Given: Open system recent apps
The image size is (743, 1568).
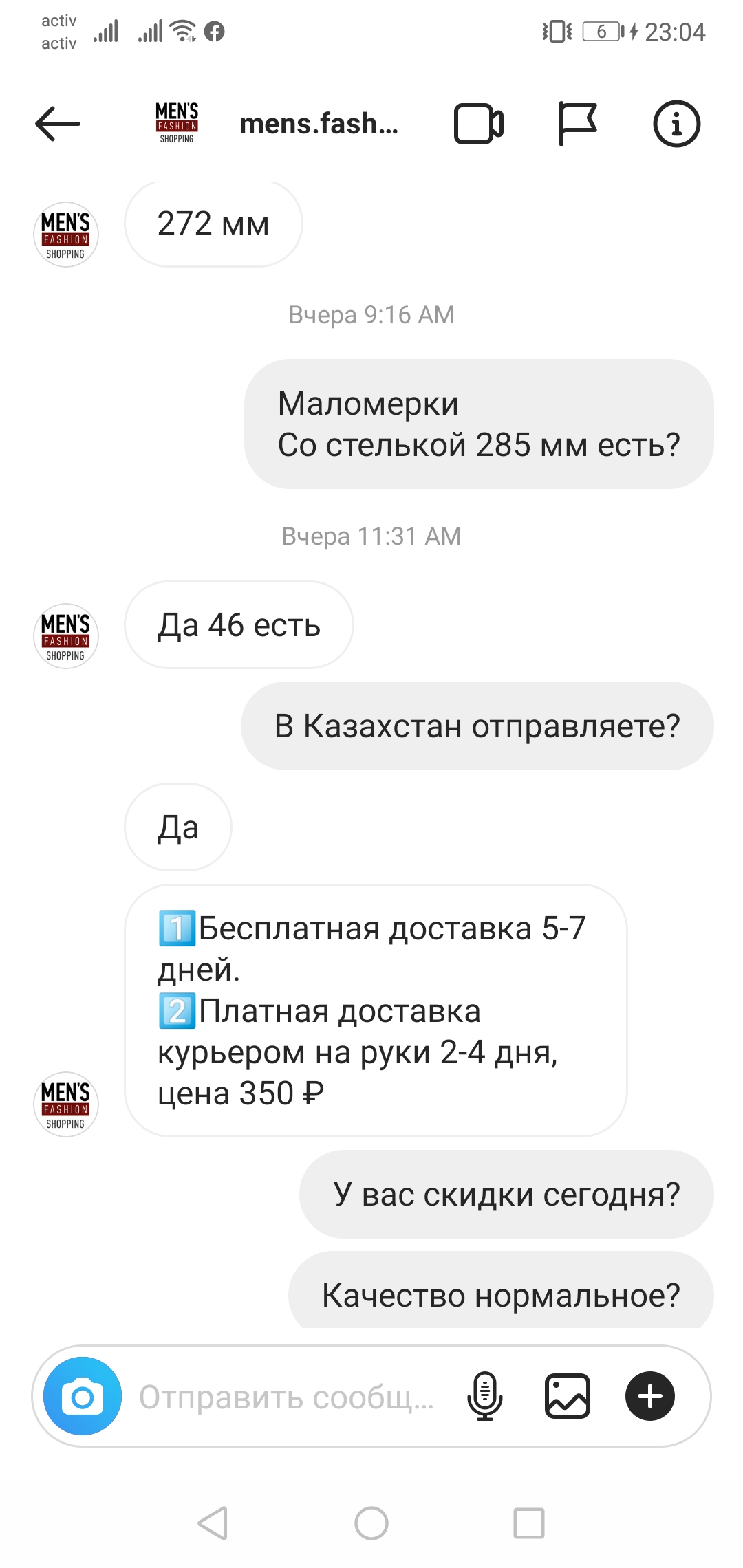Looking at the screenshot, I should pos(529,1523).
